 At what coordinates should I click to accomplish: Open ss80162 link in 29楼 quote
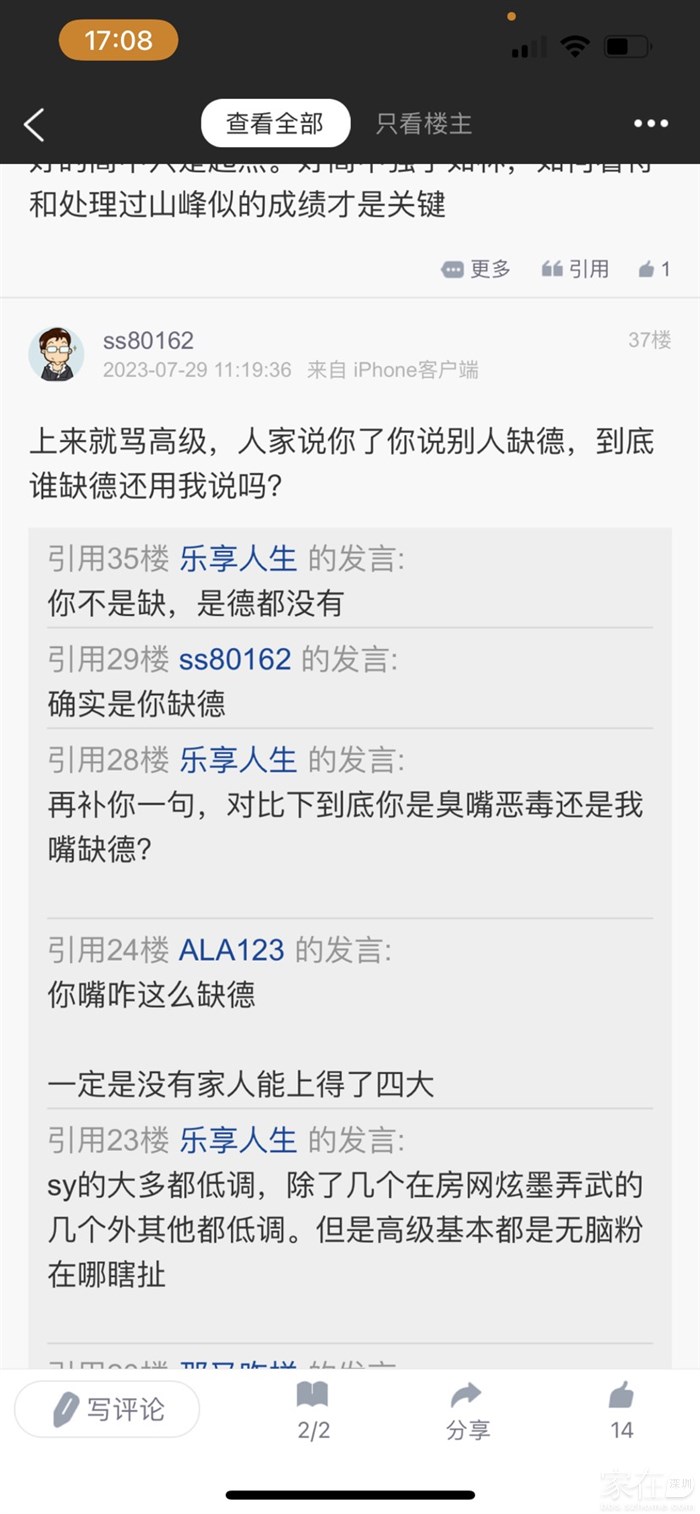235,659
